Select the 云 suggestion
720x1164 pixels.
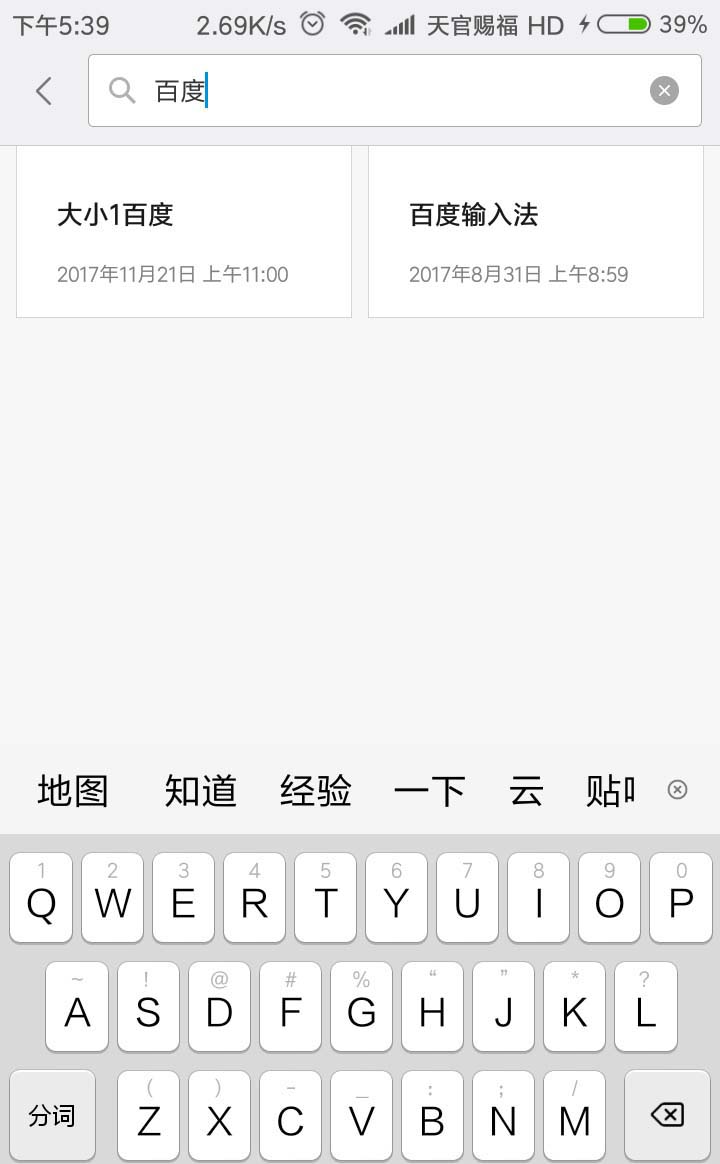pos(526,791)
